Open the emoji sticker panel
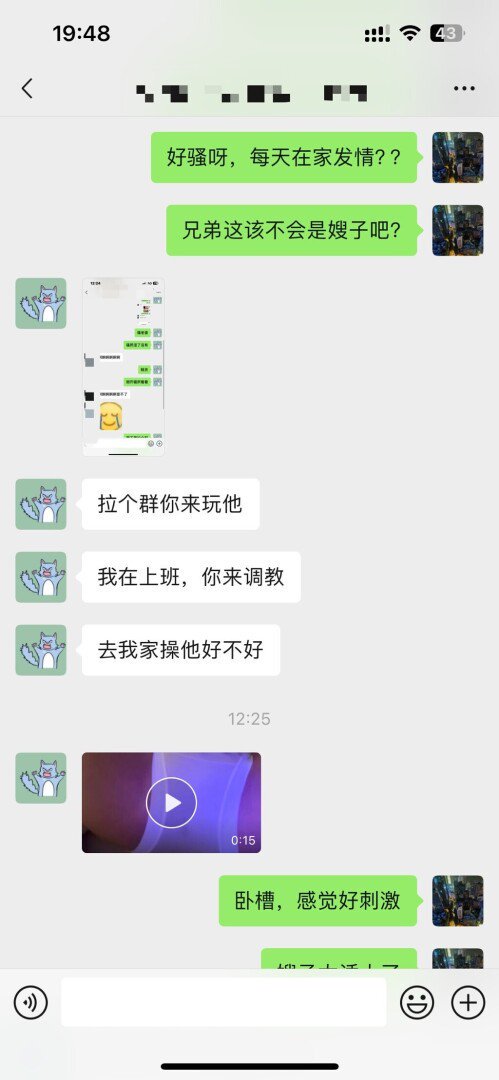499x1080 pixels. (x=418, y=1002)
